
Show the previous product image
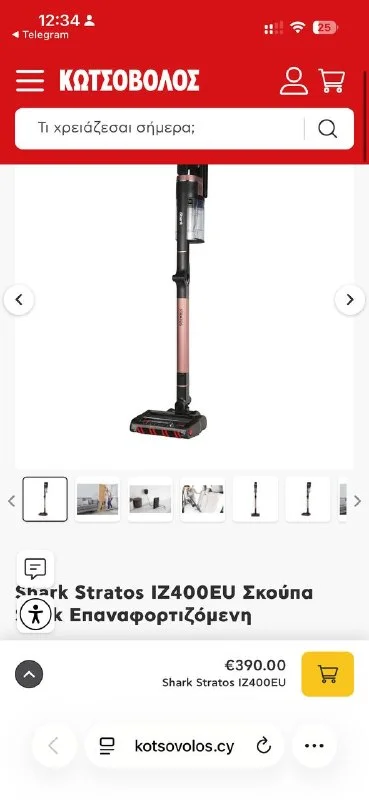[19, 300]
